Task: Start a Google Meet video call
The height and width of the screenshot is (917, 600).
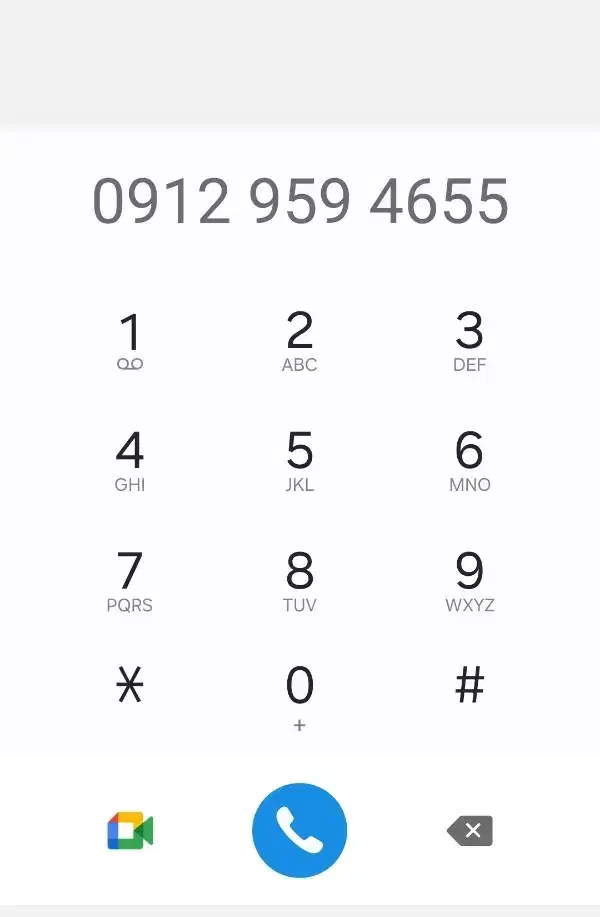Action: point(130,831)
